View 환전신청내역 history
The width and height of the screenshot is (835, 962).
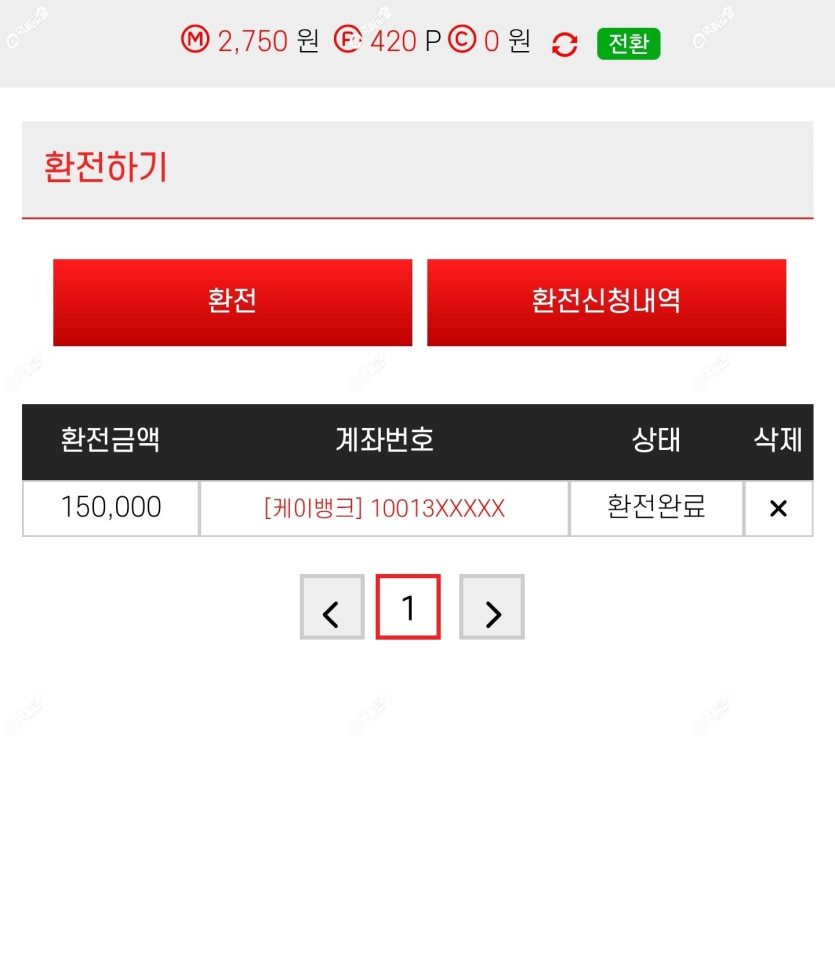click(606, 302)
